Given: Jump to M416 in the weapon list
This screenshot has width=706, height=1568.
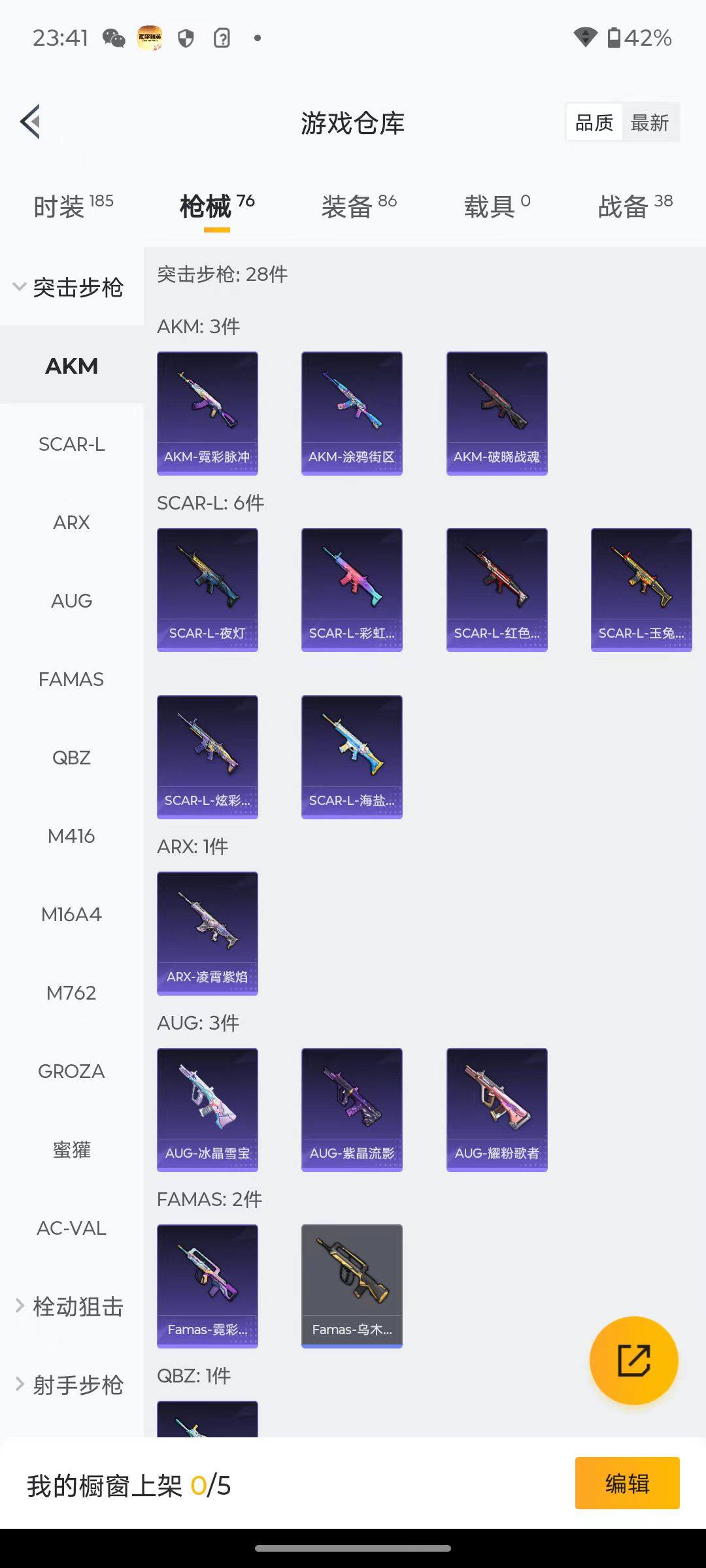Looking at the screenshot, I should tap(71, 836).
